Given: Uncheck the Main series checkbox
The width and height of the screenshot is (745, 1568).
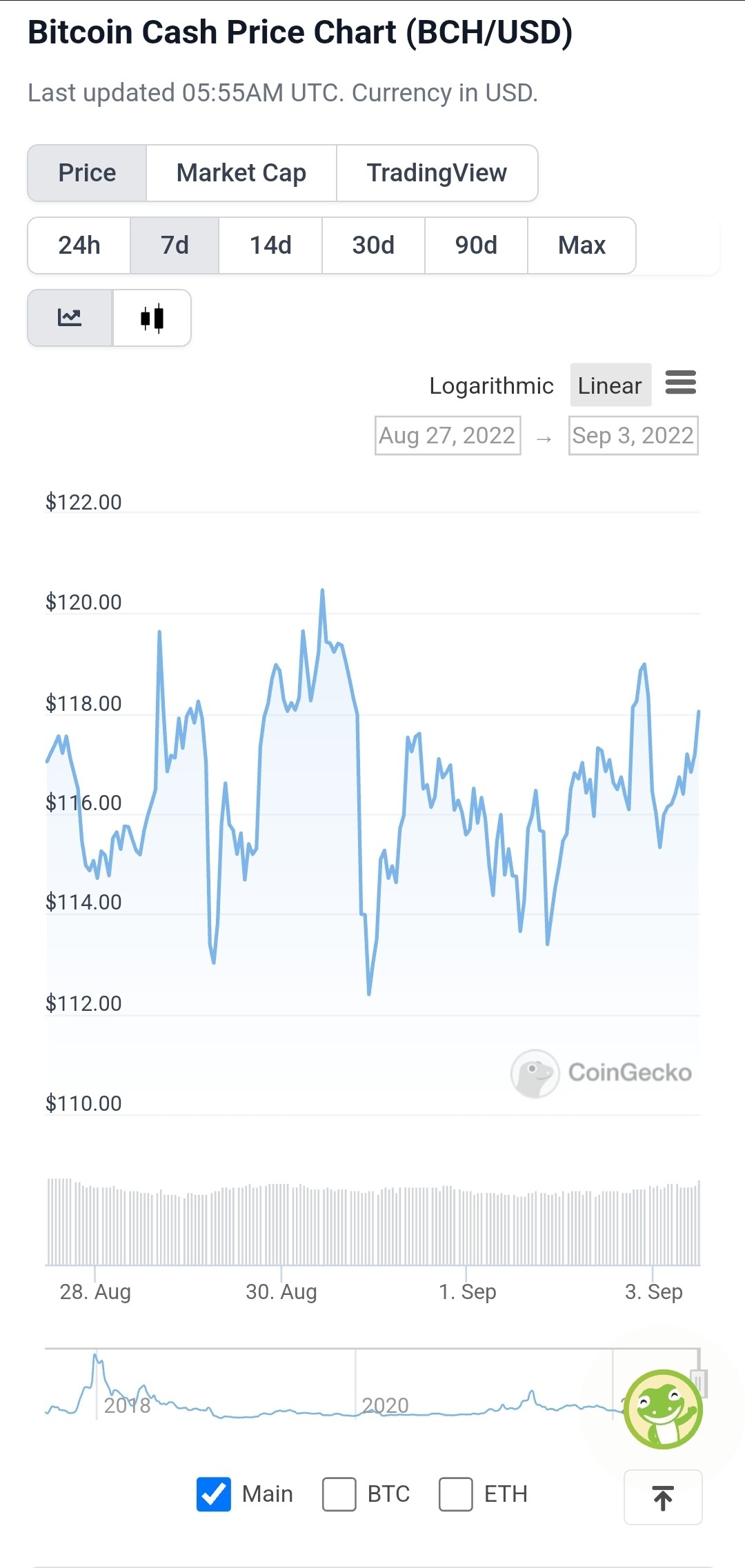Looking at the screenshot, I should tap(214, 1494).
